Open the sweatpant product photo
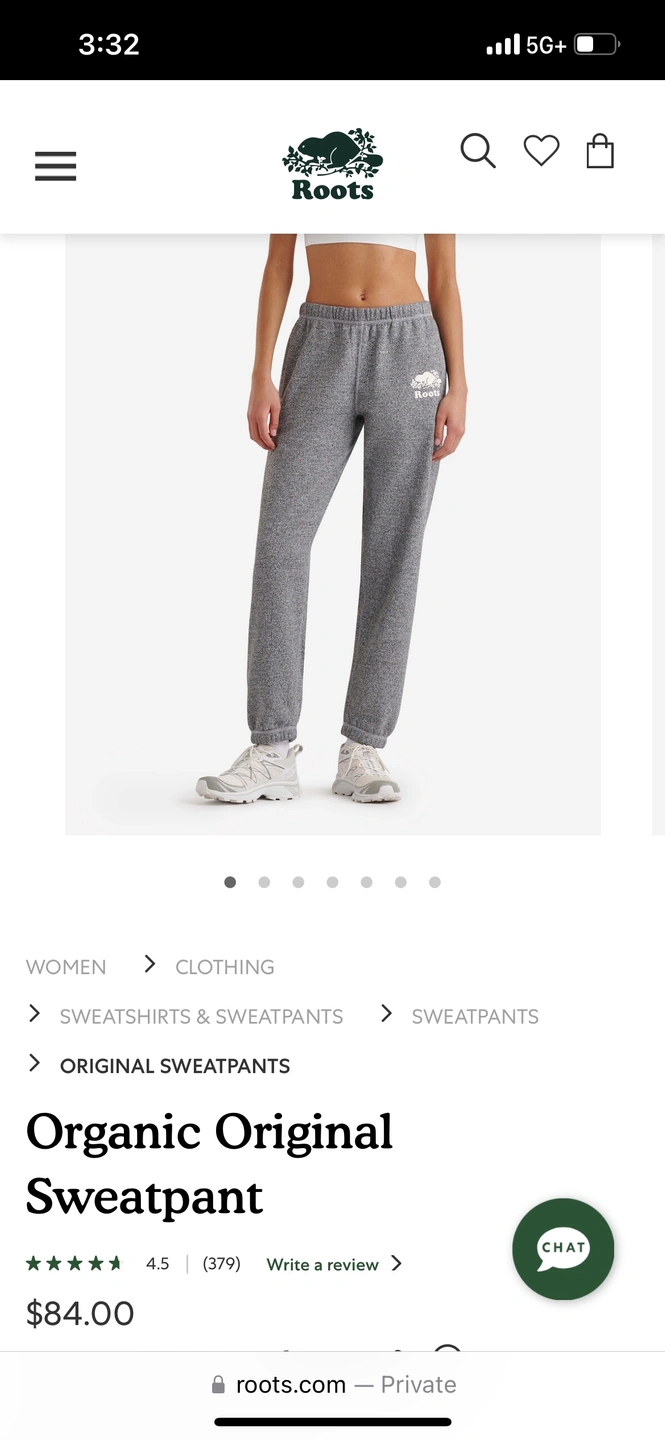Image resolution: width=665 pixels, height=1440 pixels. [333, 535]
